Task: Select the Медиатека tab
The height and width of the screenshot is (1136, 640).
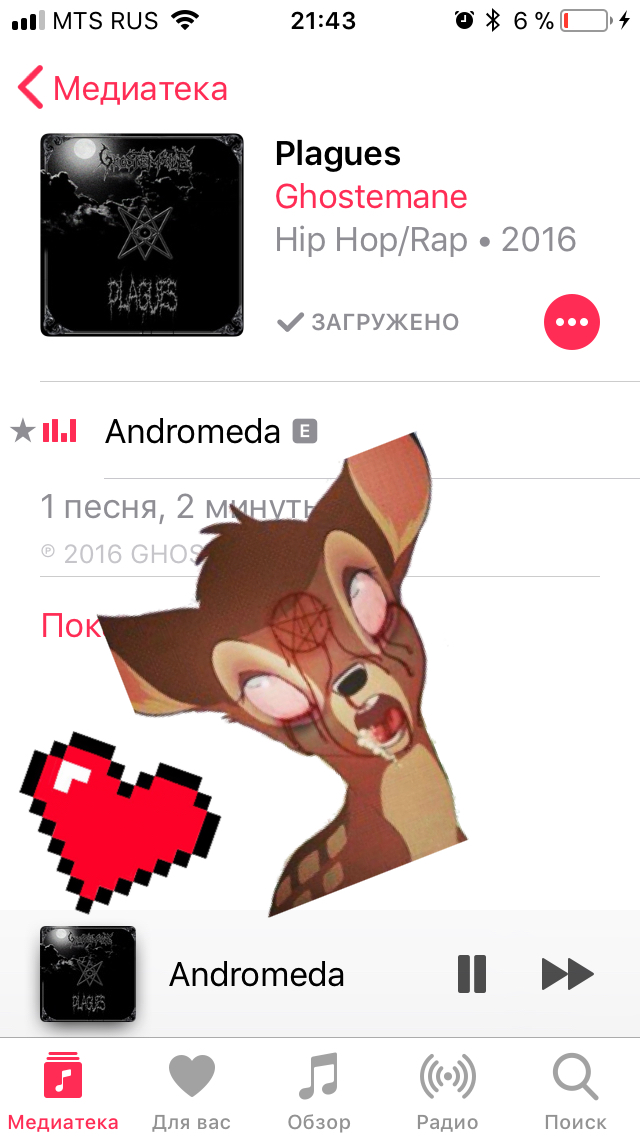Action: coord(63,1092)
